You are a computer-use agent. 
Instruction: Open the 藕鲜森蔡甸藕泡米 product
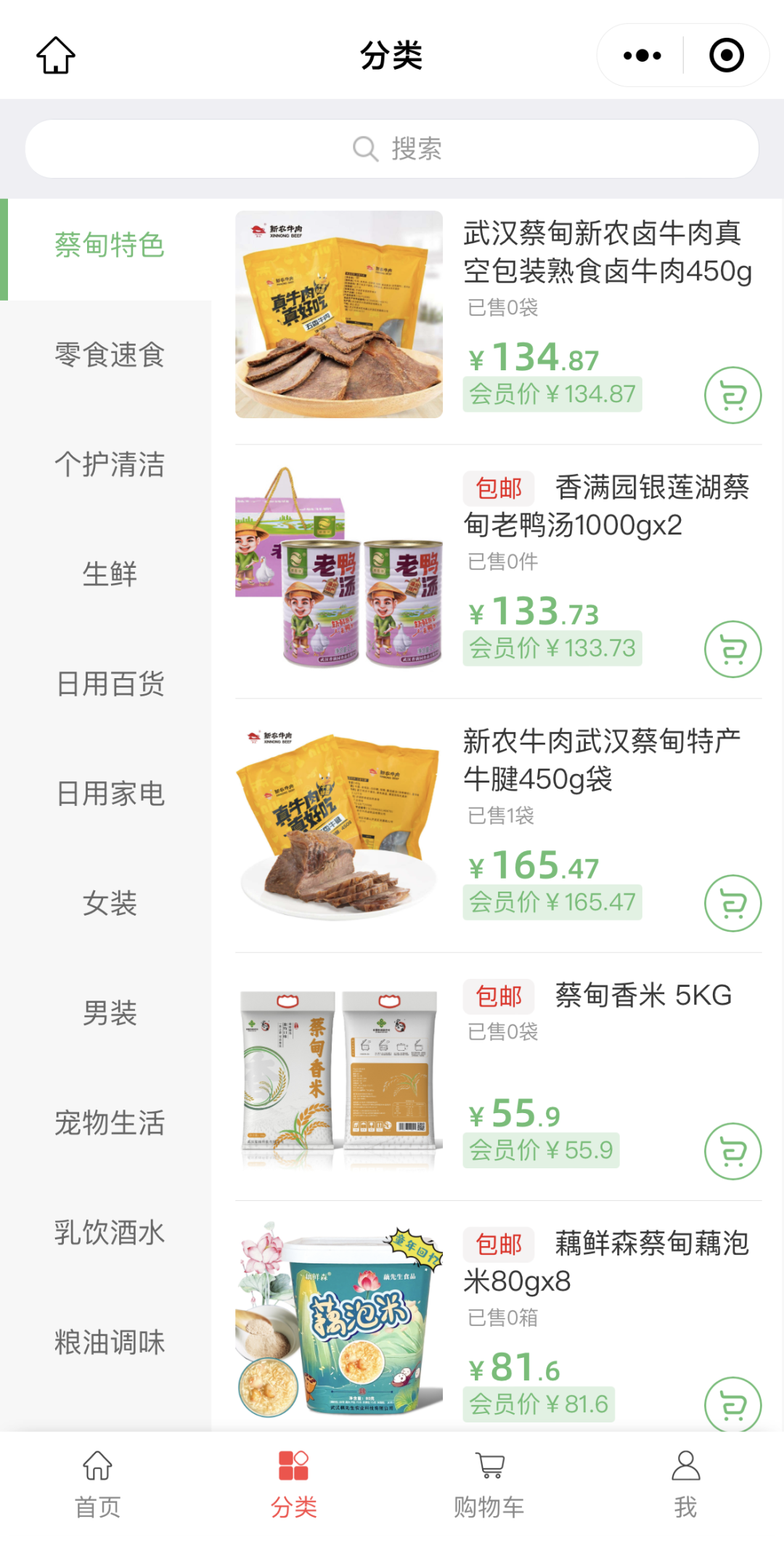605,1262
